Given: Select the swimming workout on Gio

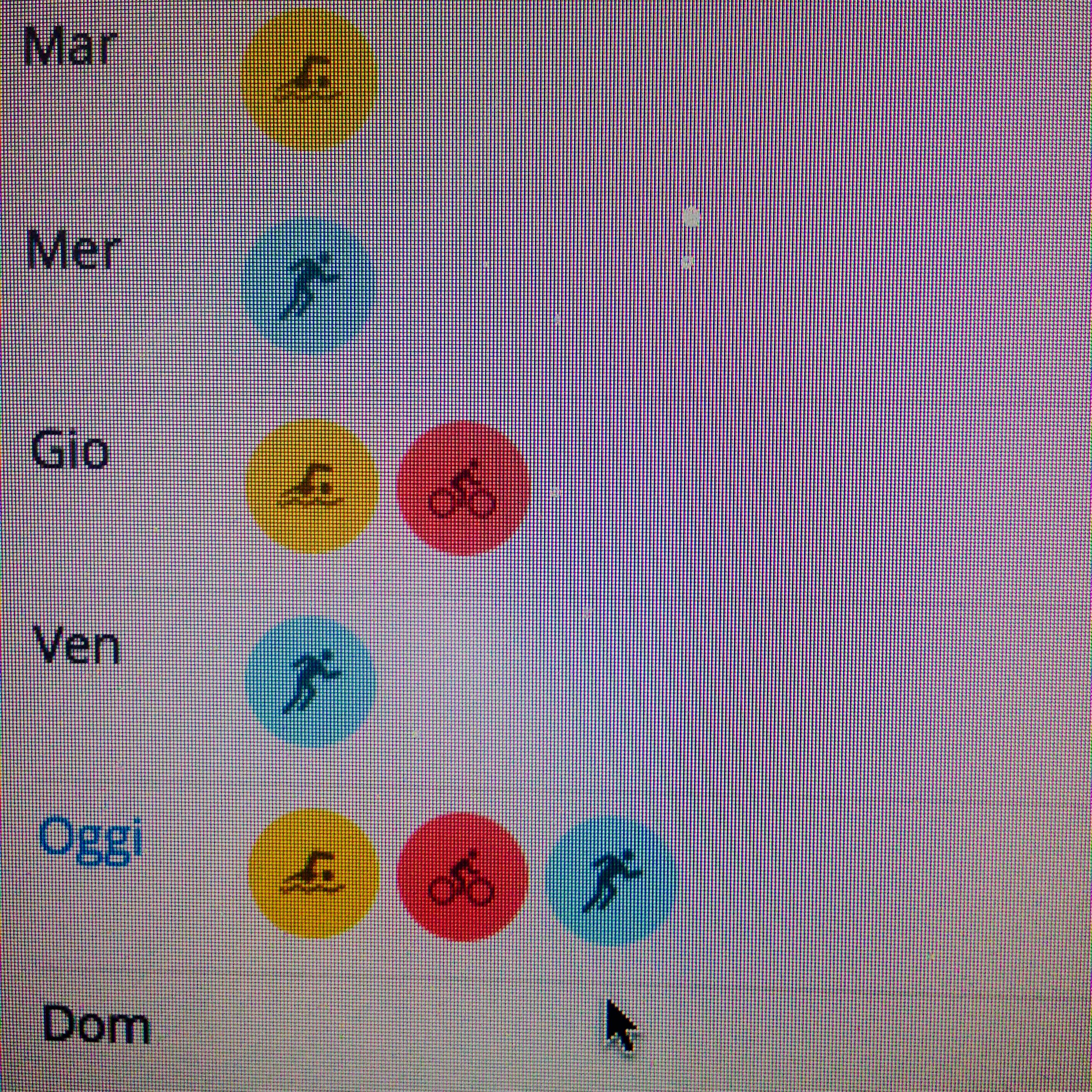Looking at the screenshot, I should pyautogui.click(x=312, y=487).
